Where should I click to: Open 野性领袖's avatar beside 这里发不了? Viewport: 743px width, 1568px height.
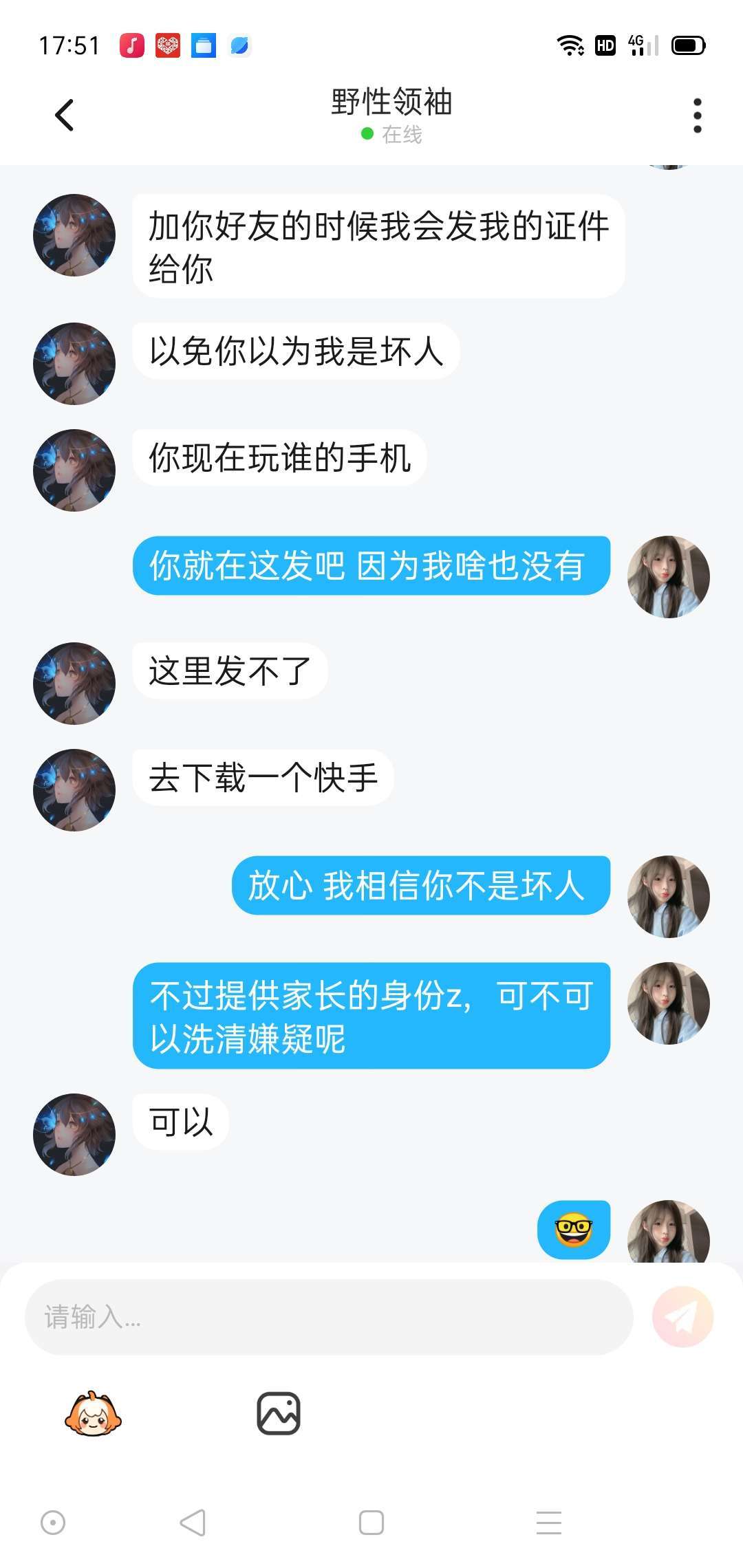click(74, 684)
